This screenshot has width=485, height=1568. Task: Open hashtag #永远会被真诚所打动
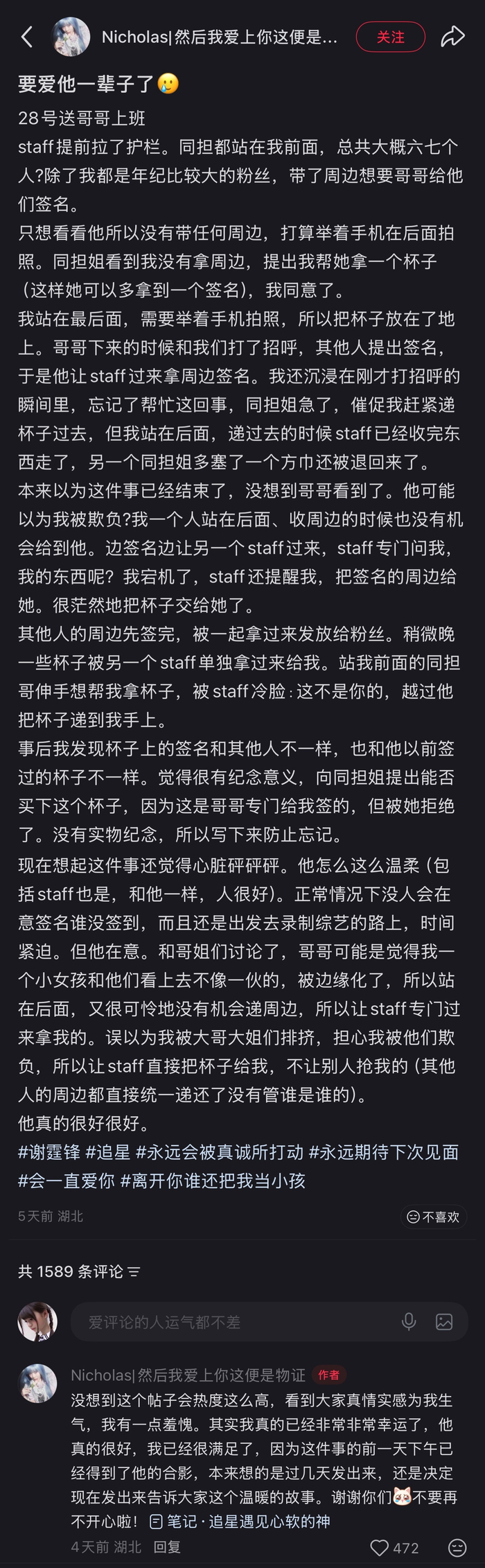click(220, 1153)
